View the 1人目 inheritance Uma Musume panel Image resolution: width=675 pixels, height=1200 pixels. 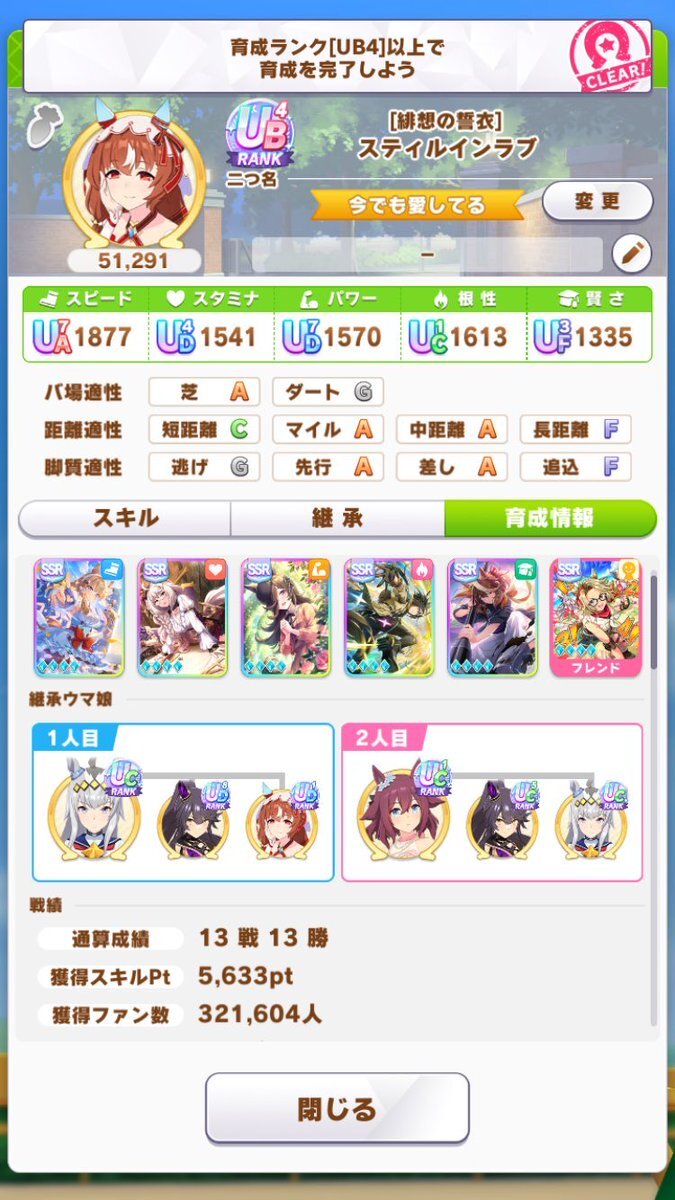pyautogui.click(x=183, y=802)
